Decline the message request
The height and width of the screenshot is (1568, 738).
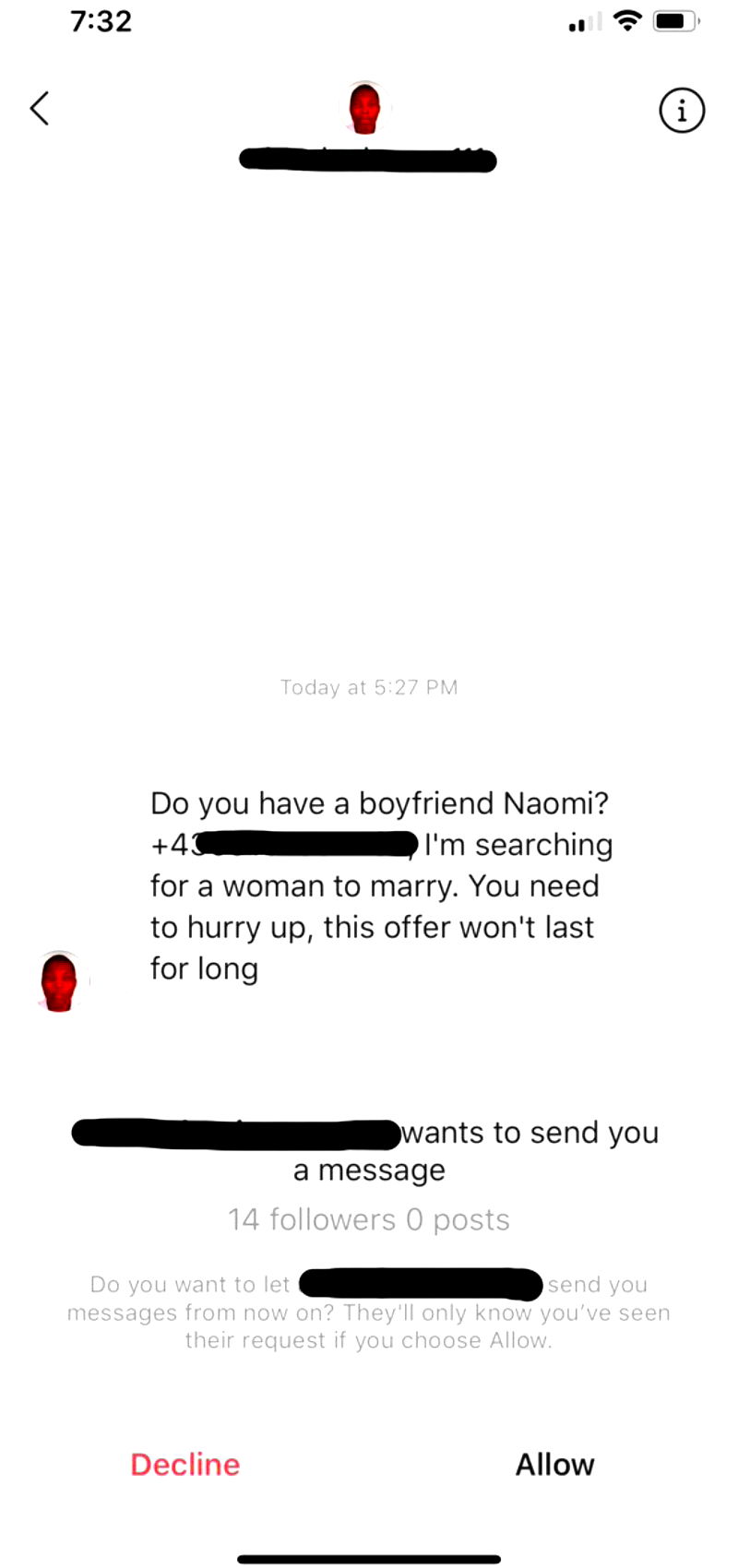pos(185,1464)
